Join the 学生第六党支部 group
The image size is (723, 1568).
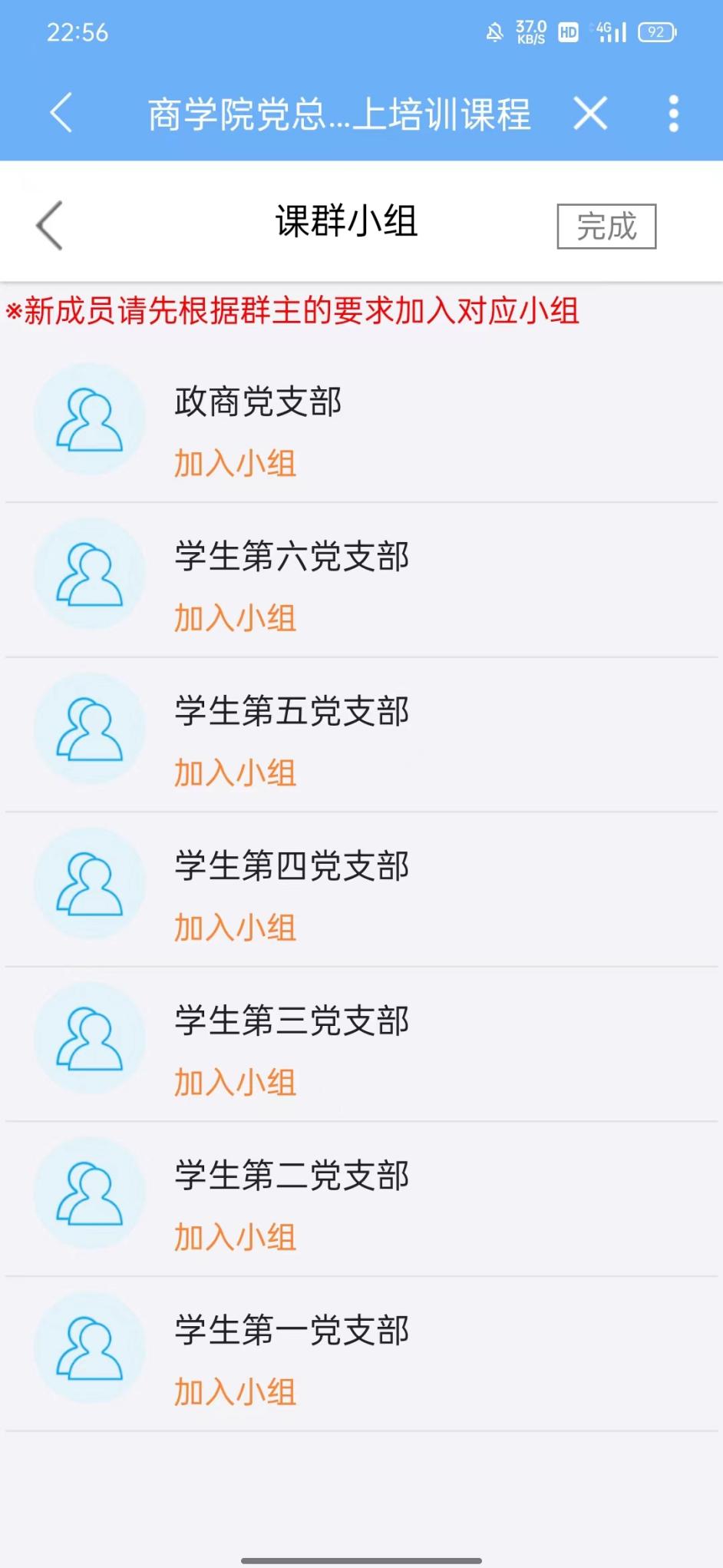coord(236,618)
